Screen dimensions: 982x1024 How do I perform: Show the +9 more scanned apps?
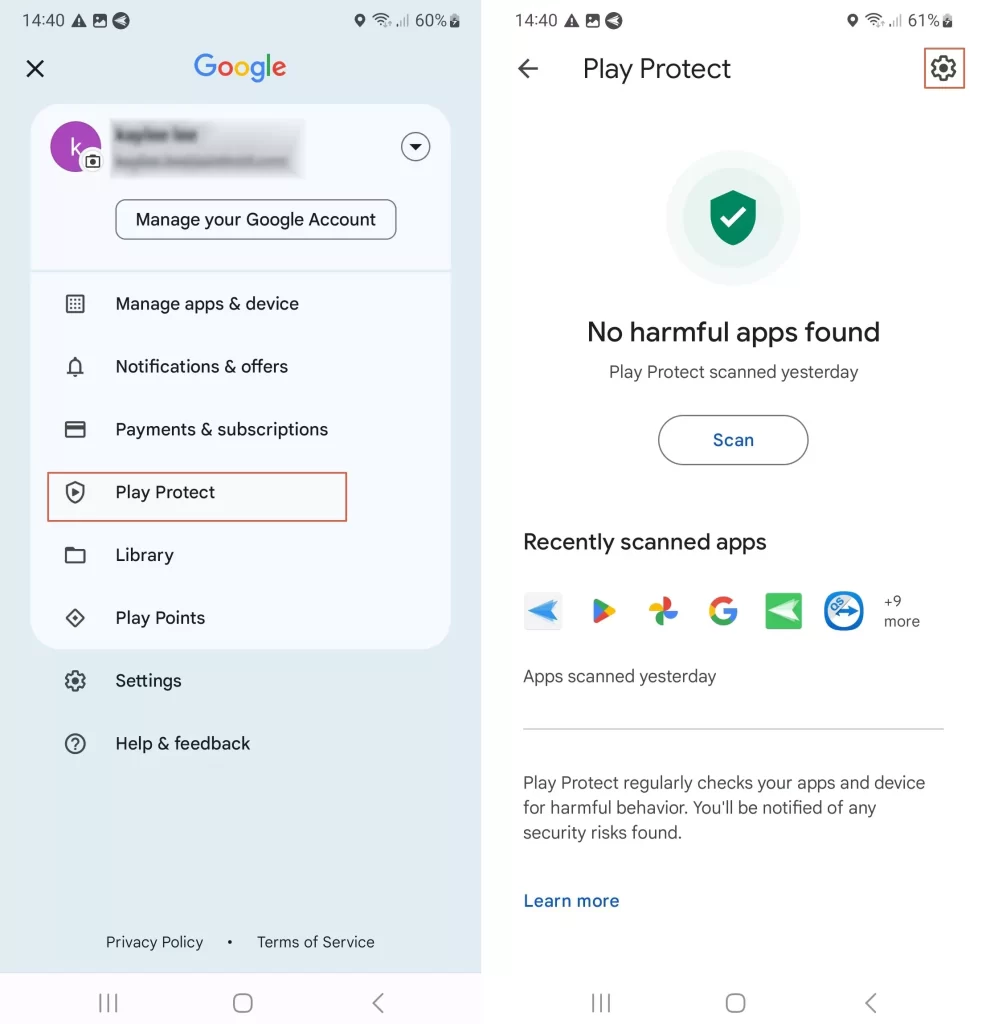point(900,611)
